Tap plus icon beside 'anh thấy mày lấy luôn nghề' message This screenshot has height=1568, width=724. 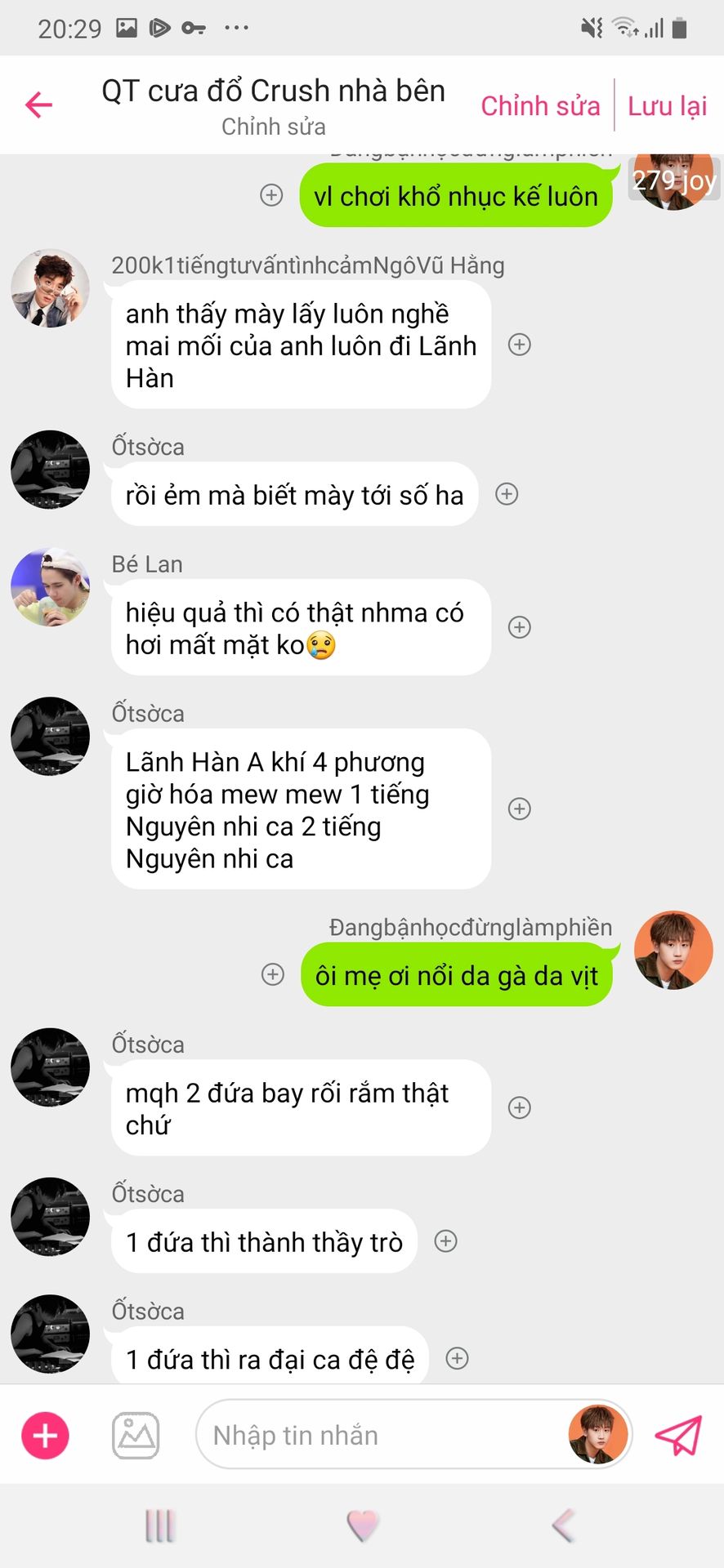520,345
